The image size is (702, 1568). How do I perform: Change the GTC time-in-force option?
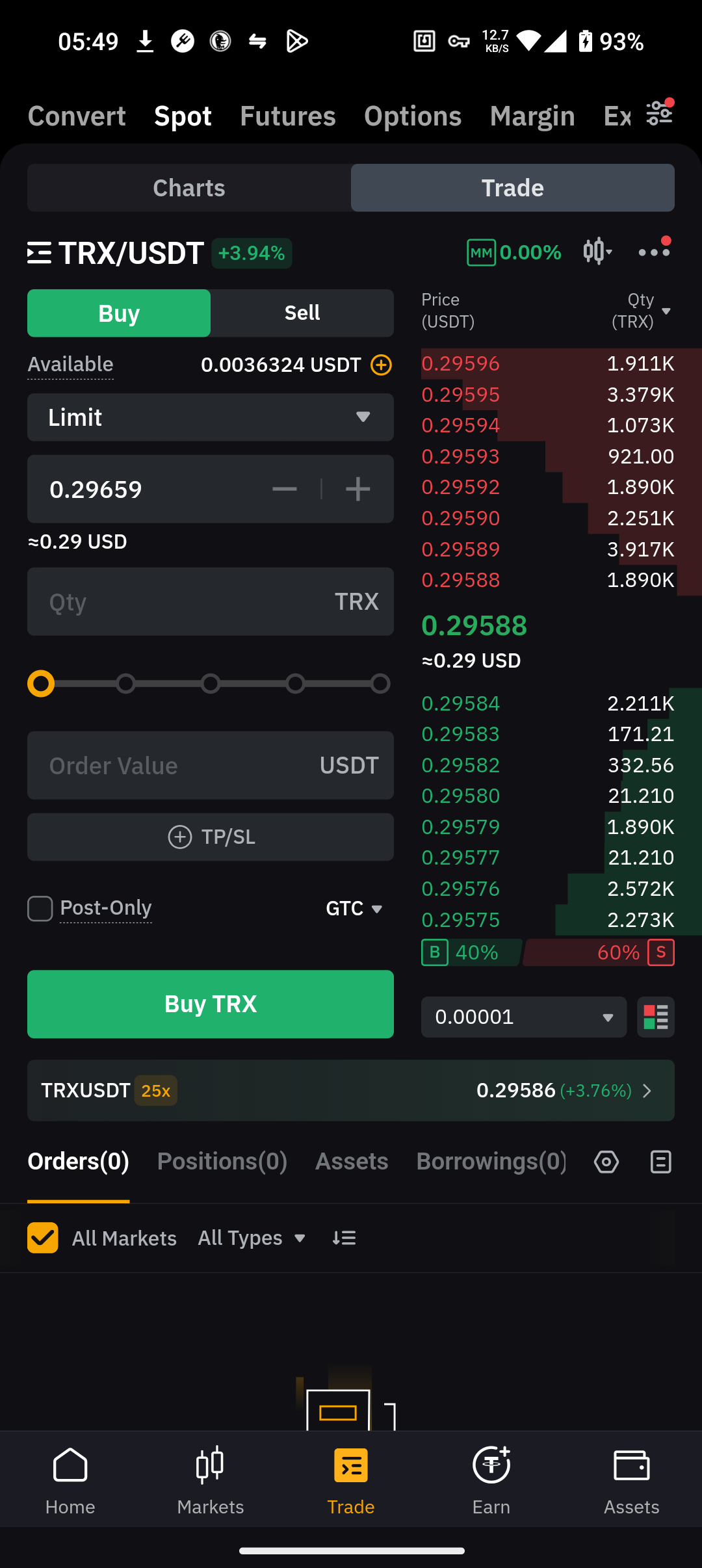coord(354,908)
